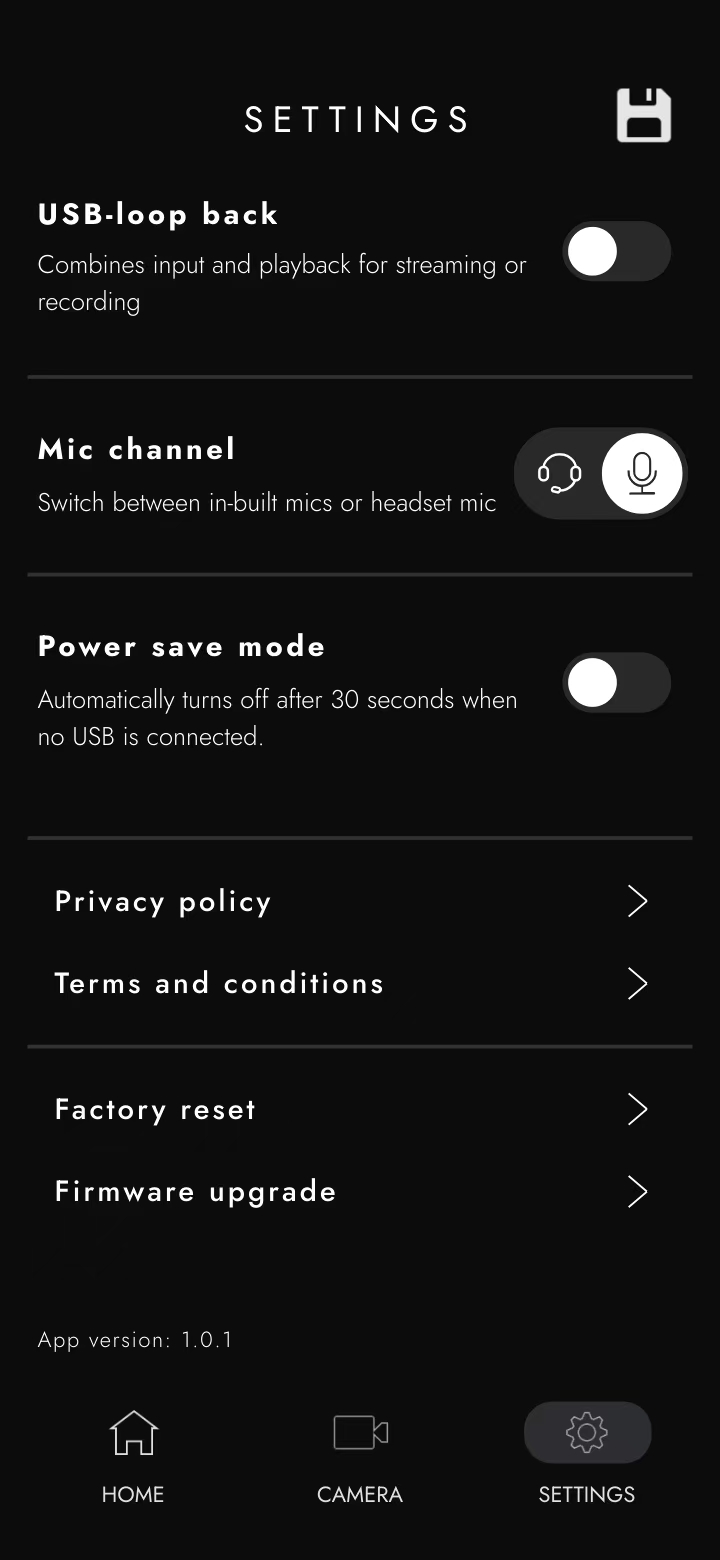Image resolution: width=720 pixels, height=1560 pixels.
Task: Tap the Settings tab in bottom navigation
Action: tap(587, 1456)
